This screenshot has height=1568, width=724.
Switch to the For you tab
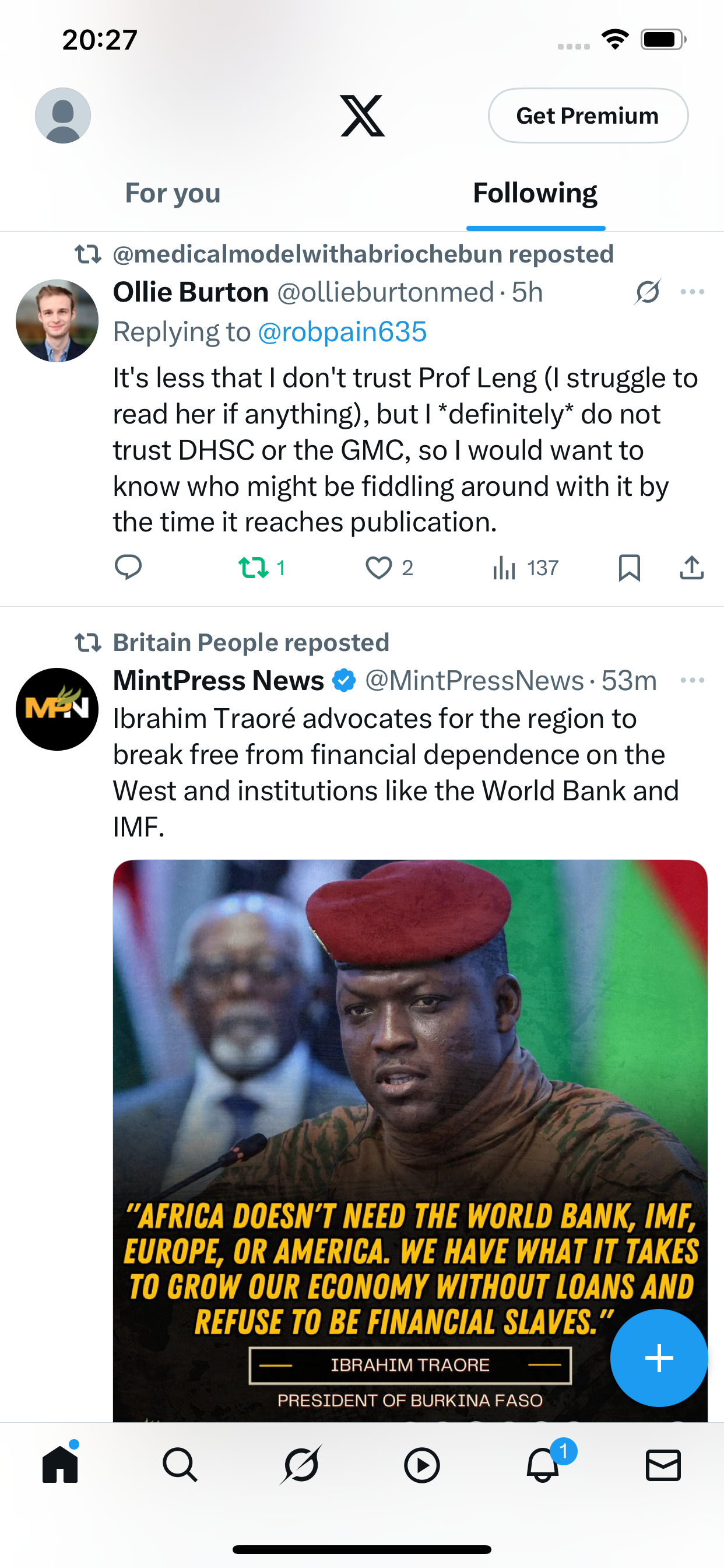173,193
